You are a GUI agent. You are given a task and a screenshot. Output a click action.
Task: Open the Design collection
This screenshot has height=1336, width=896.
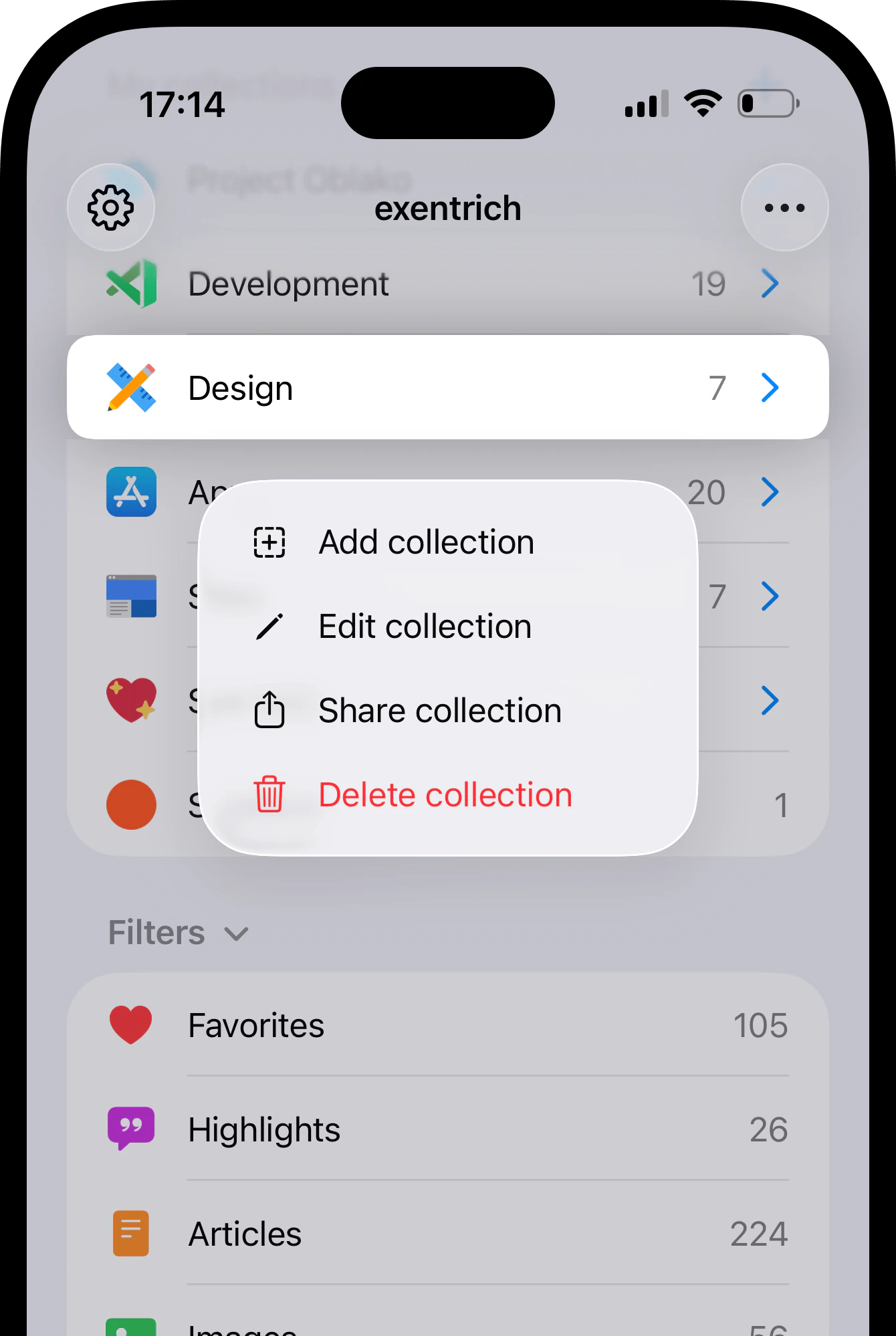tap(447, 388)
